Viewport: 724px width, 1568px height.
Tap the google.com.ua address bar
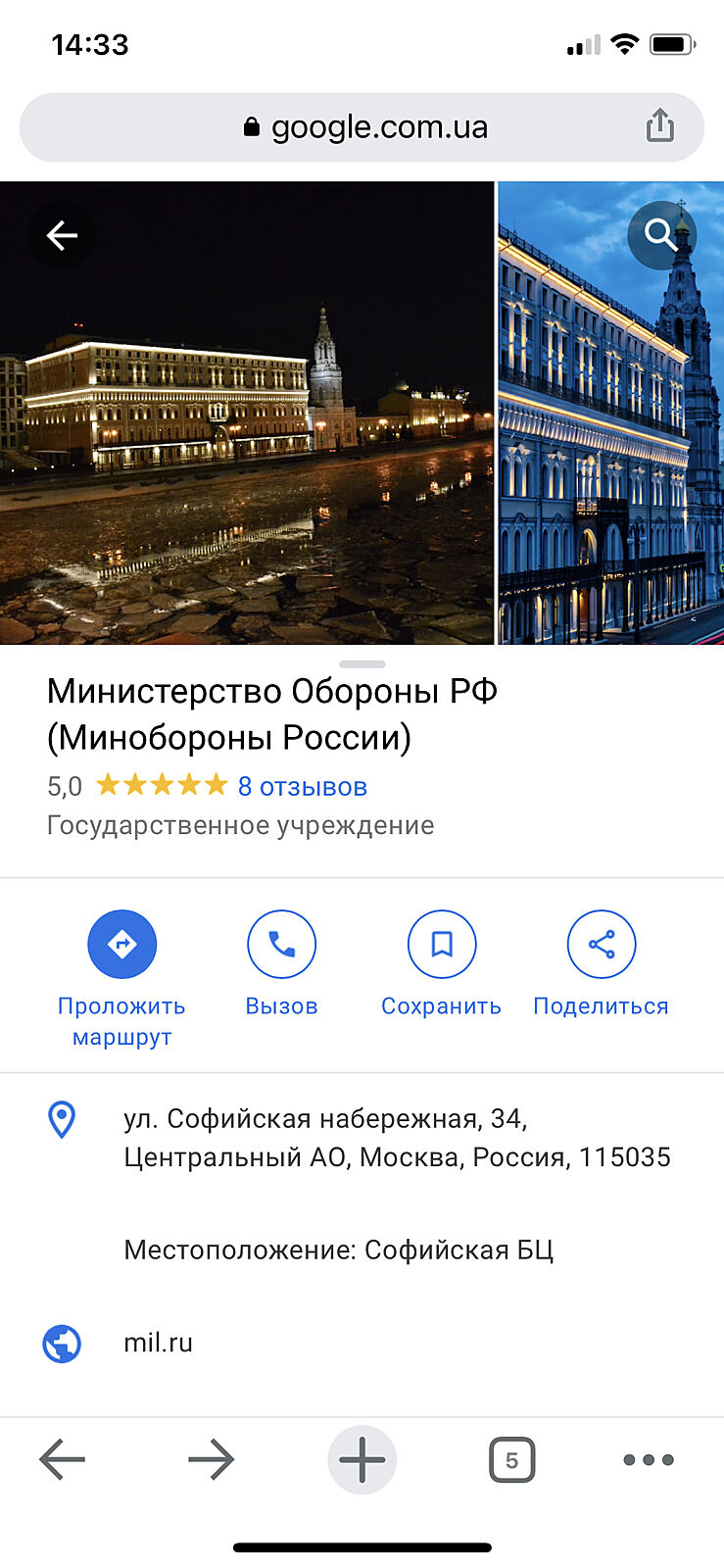(x=362, y=127)
